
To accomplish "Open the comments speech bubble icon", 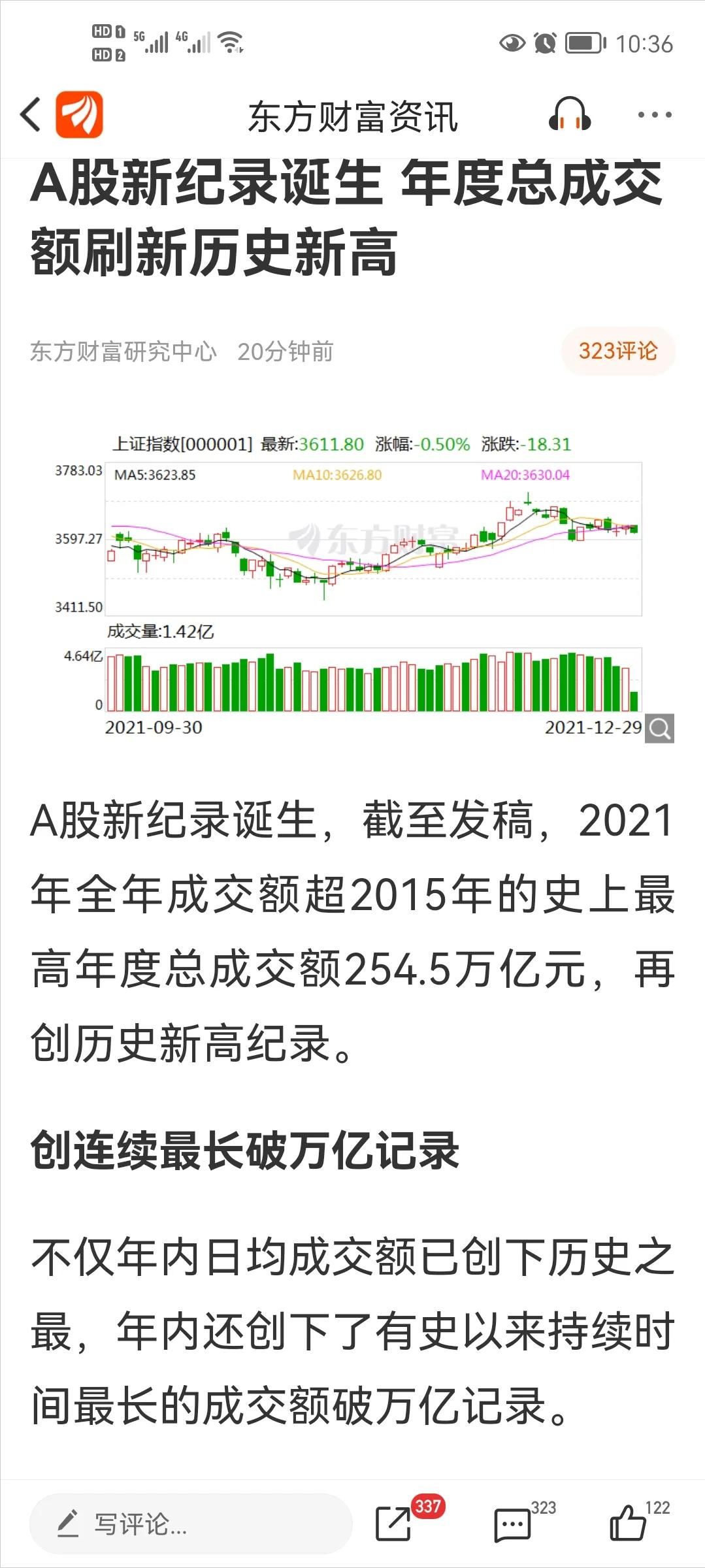I will (512, 1525).
